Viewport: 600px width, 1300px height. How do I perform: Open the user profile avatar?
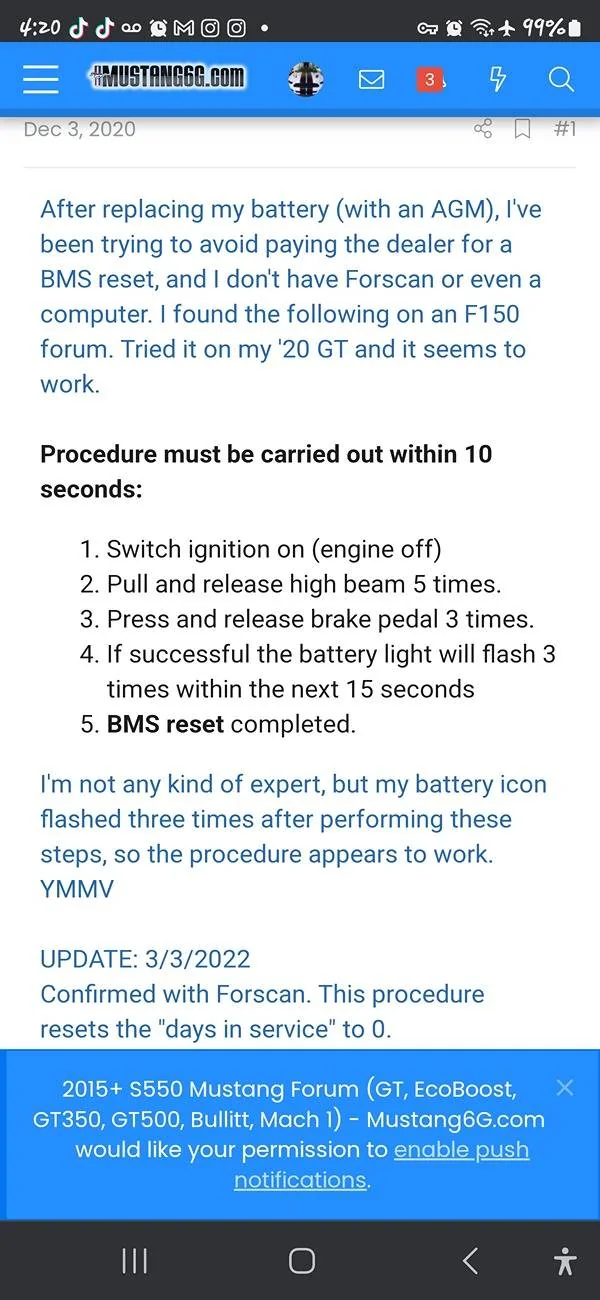tap(305, 79)
